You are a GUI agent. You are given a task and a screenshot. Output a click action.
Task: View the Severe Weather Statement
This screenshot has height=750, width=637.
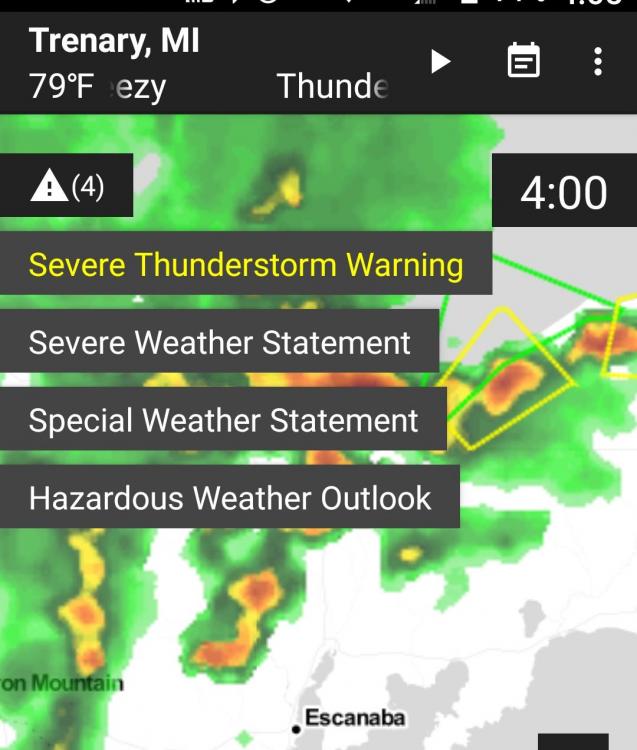tap(220, 342)
